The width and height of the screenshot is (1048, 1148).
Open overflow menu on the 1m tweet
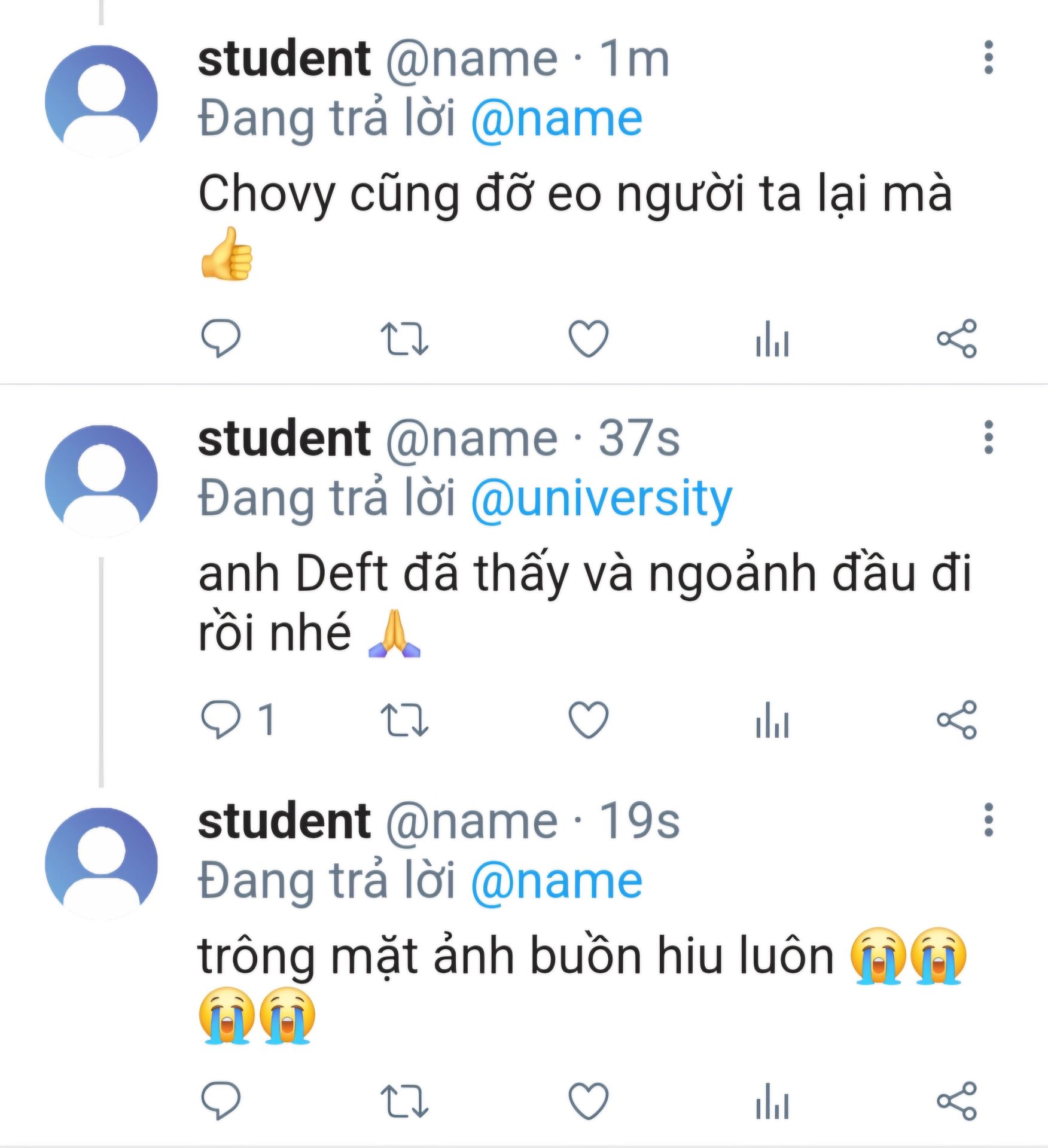click(989, 57)
